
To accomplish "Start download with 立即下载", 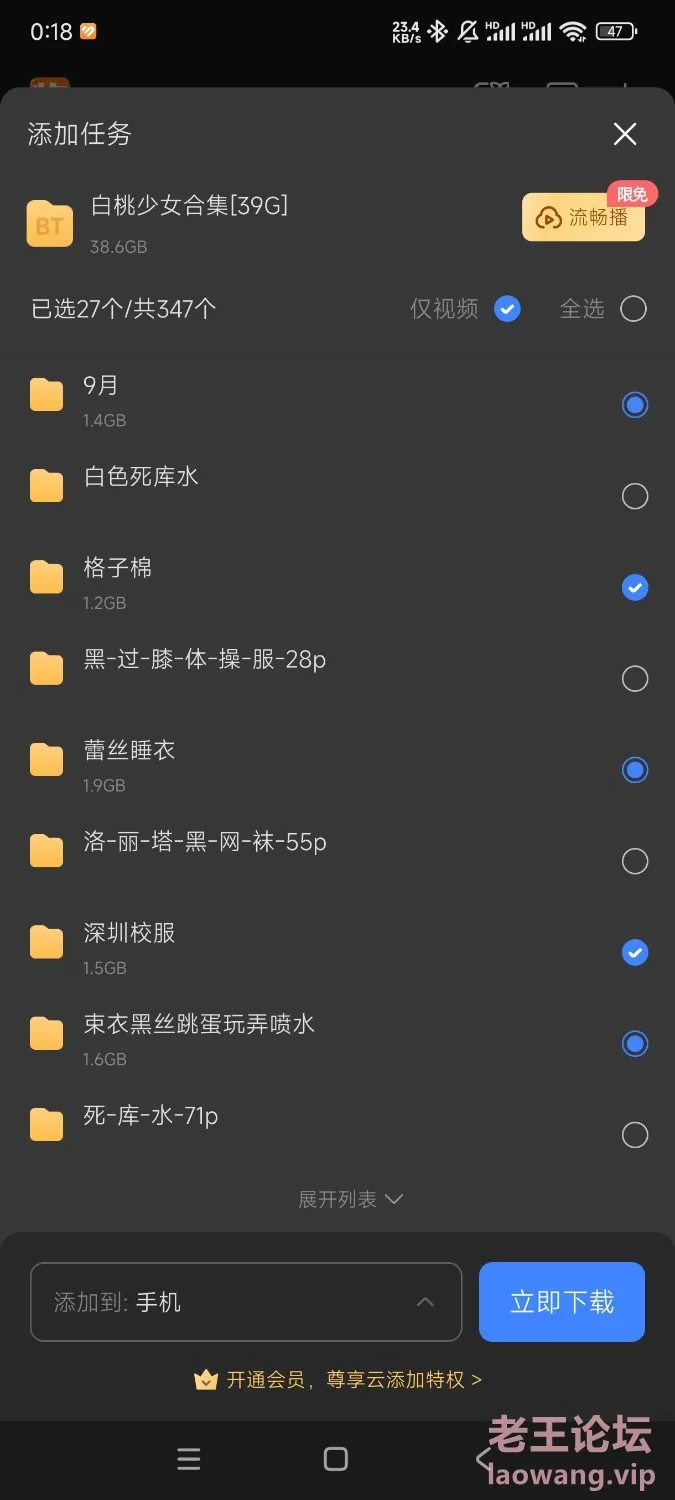I will coord(562,1302).
